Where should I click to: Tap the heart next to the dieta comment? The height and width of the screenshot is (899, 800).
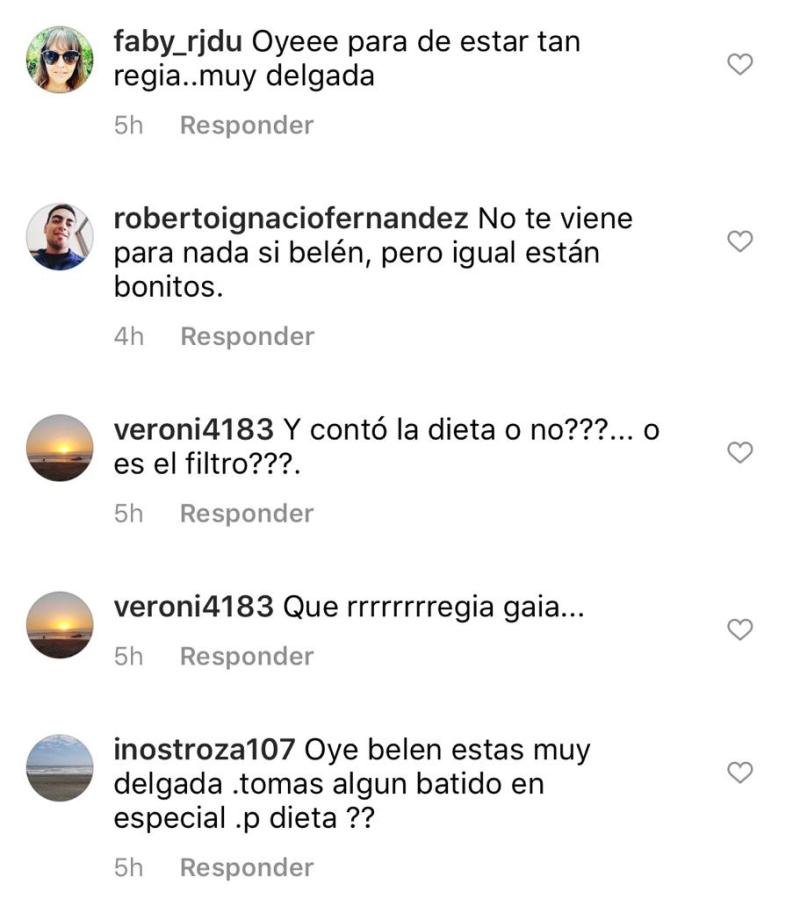tap(739, 450)
